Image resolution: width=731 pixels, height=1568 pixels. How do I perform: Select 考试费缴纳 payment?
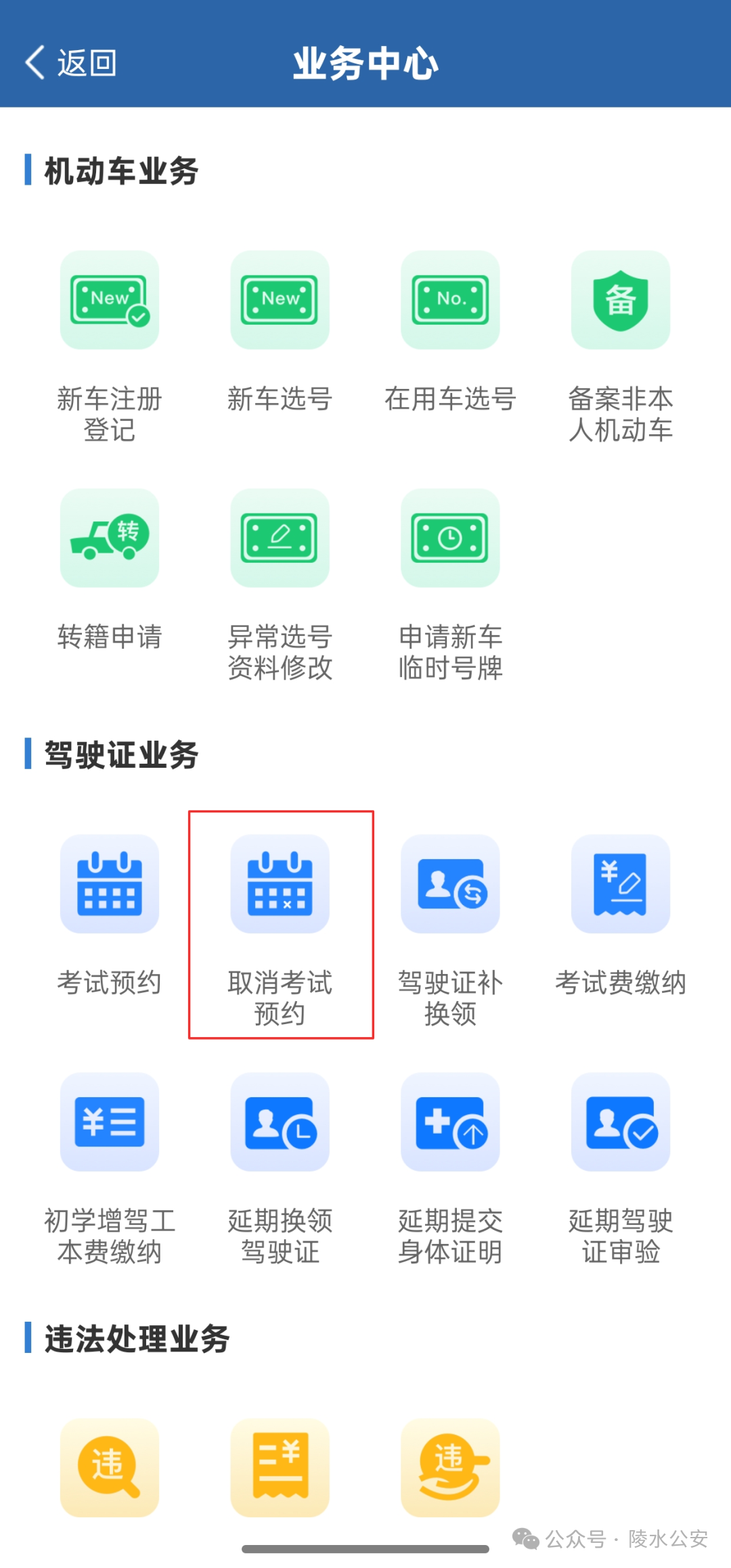point(621,884)
